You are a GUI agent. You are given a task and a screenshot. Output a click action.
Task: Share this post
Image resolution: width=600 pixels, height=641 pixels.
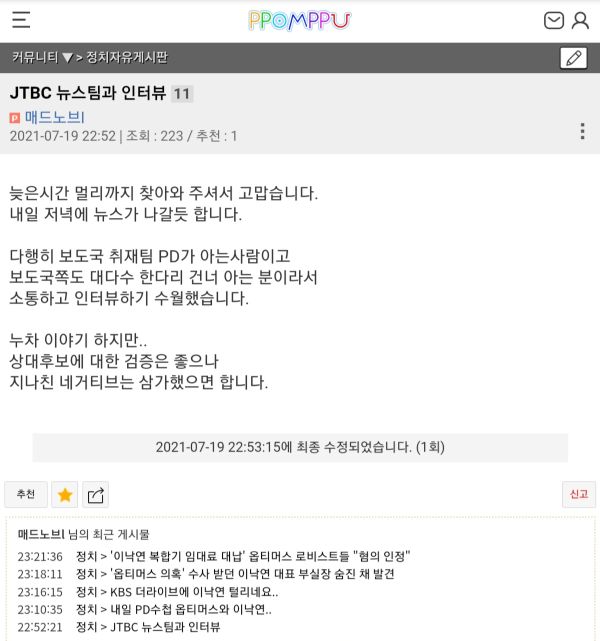96,494
